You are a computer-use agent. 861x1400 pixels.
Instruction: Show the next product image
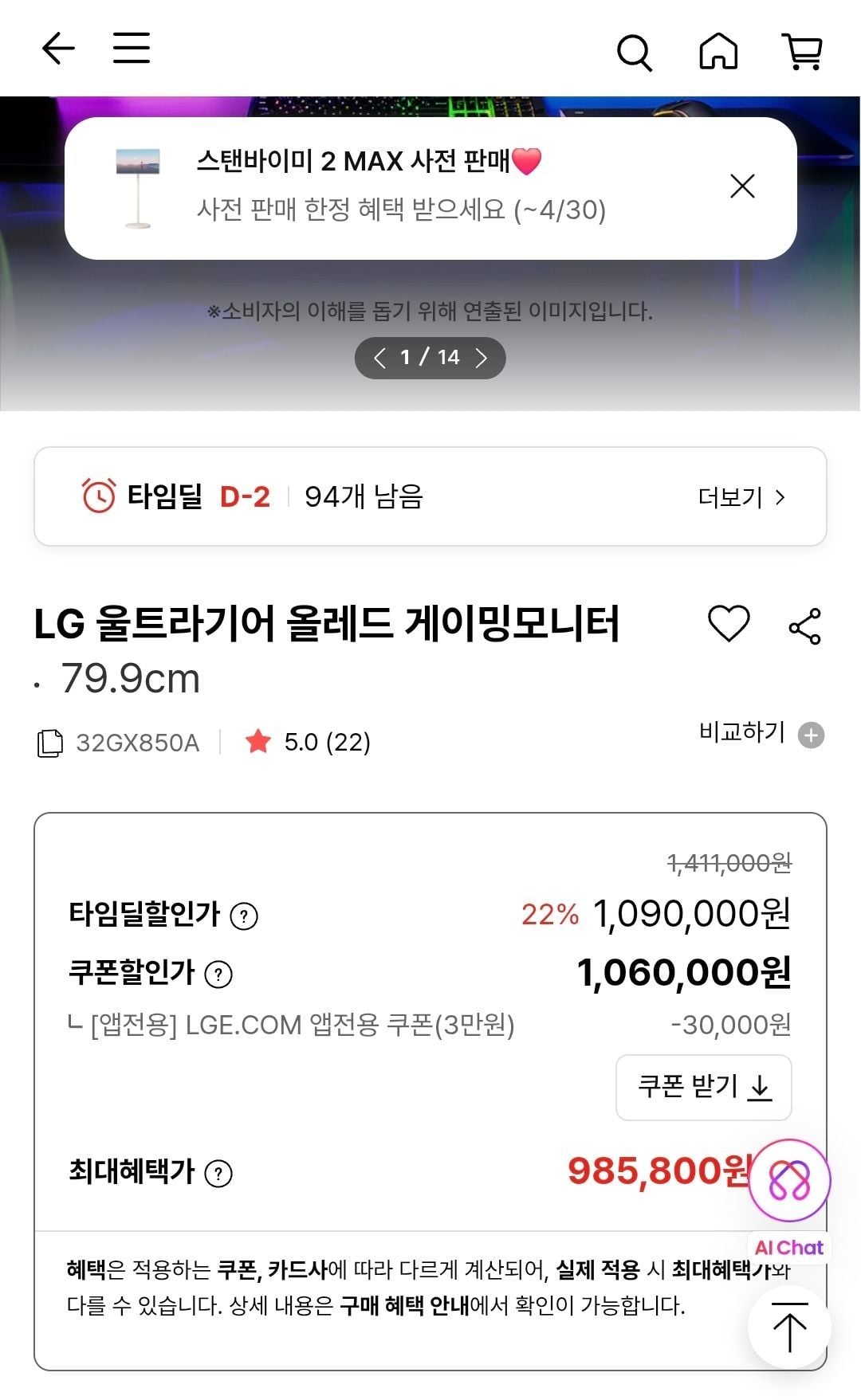point(481,358)
